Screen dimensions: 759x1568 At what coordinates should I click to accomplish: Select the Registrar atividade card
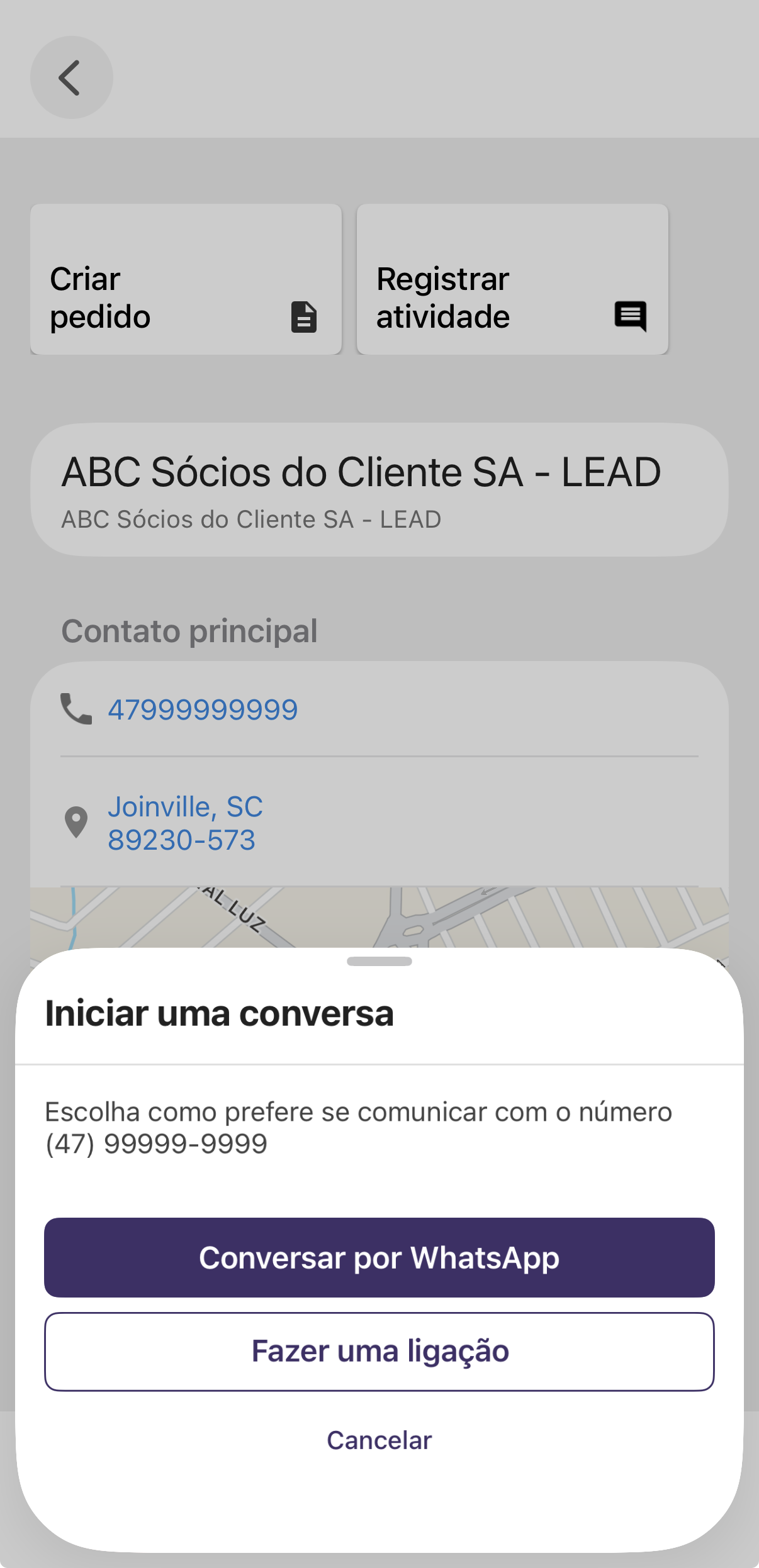point(512,279)
